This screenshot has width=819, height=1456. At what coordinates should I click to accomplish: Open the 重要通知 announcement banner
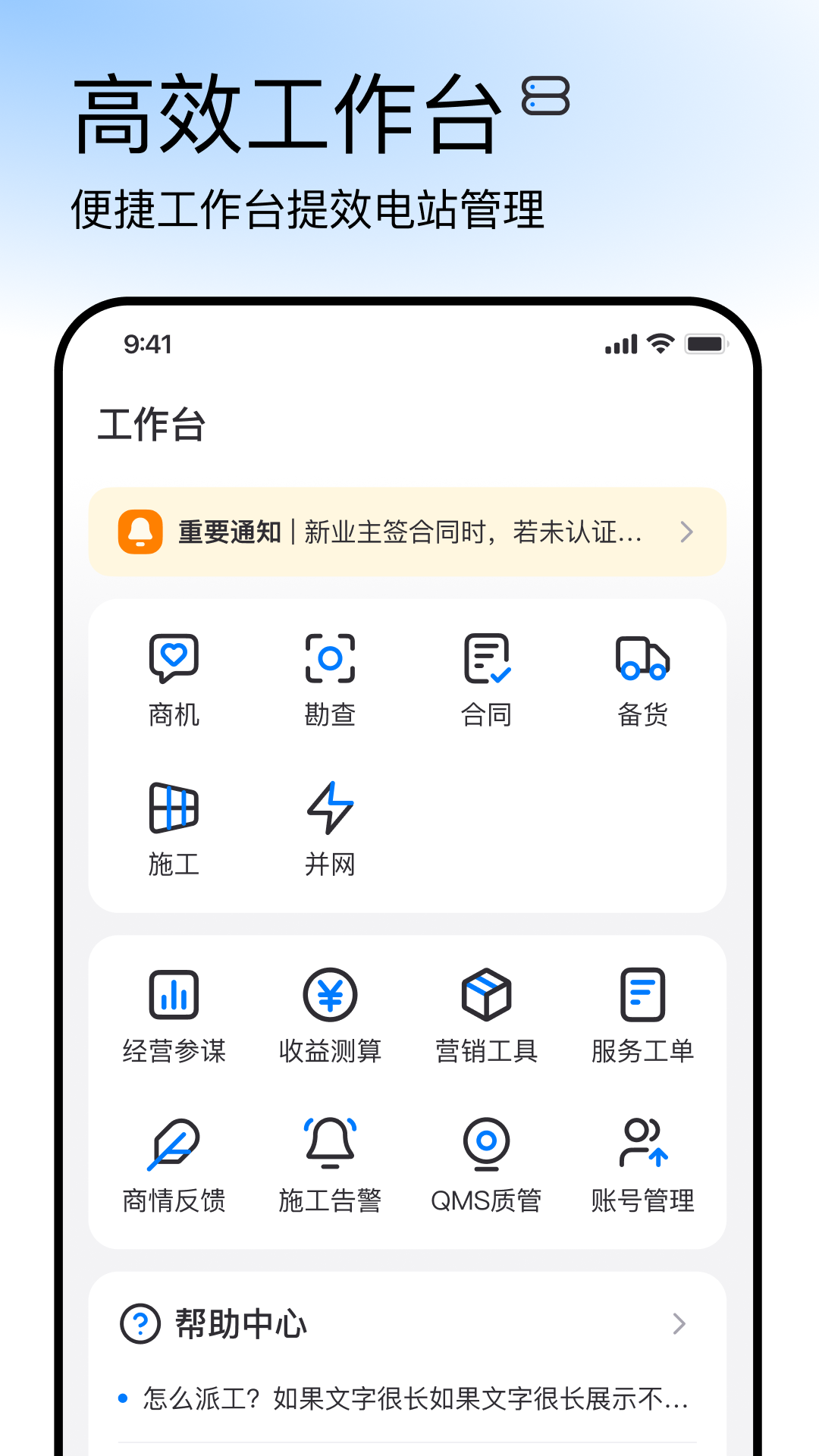click(408, 532)
